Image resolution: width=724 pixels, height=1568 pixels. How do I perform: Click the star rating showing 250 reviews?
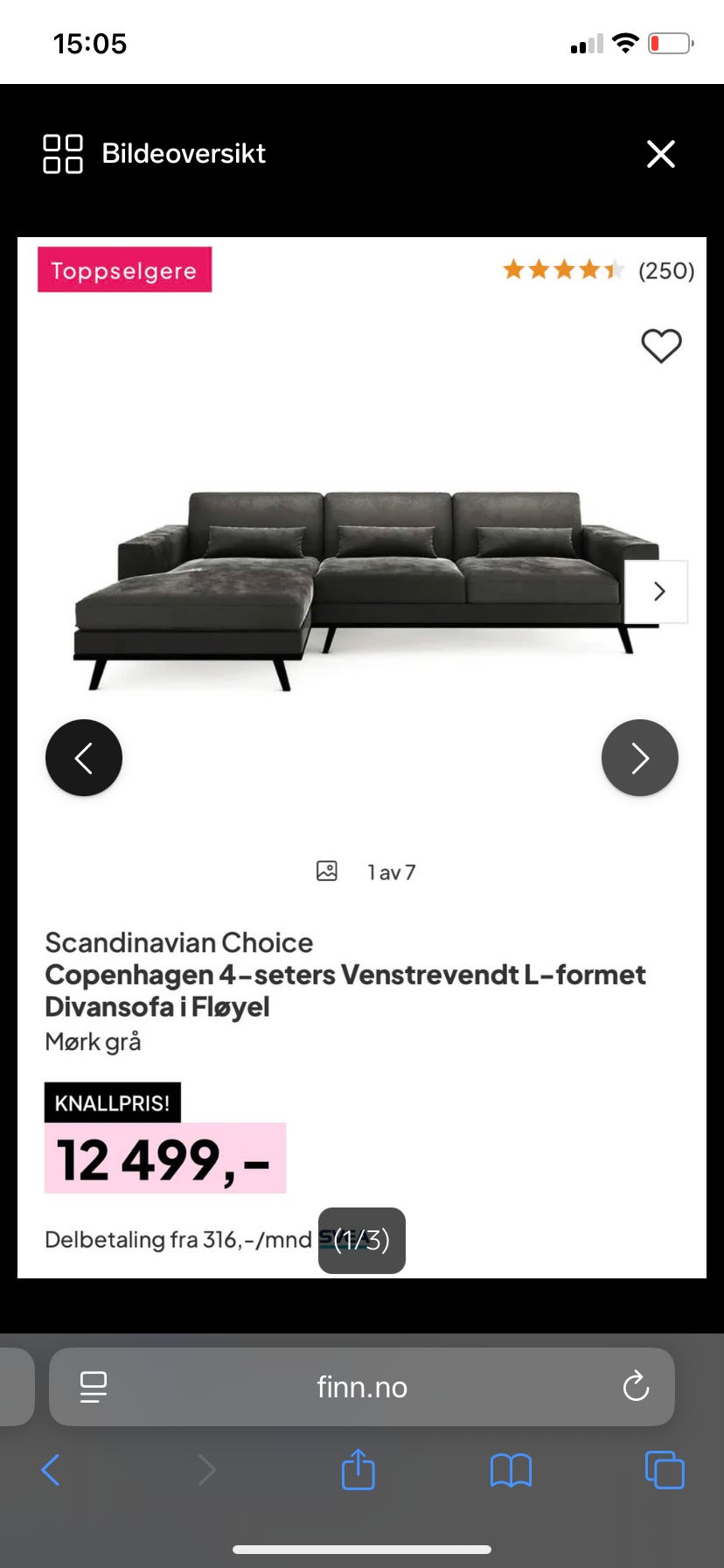point(598,269)
